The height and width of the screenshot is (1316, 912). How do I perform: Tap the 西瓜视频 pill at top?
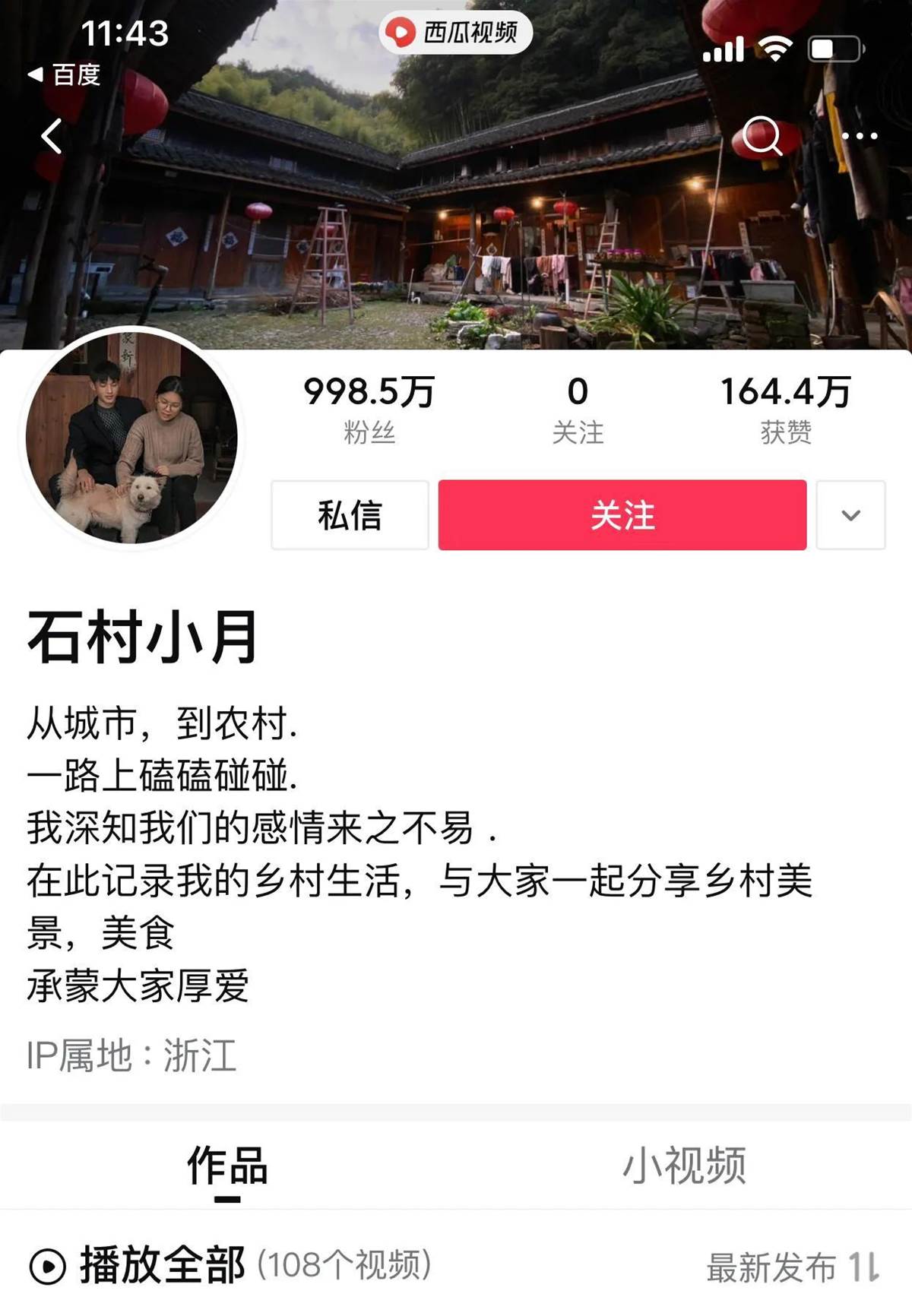(455, 33)
